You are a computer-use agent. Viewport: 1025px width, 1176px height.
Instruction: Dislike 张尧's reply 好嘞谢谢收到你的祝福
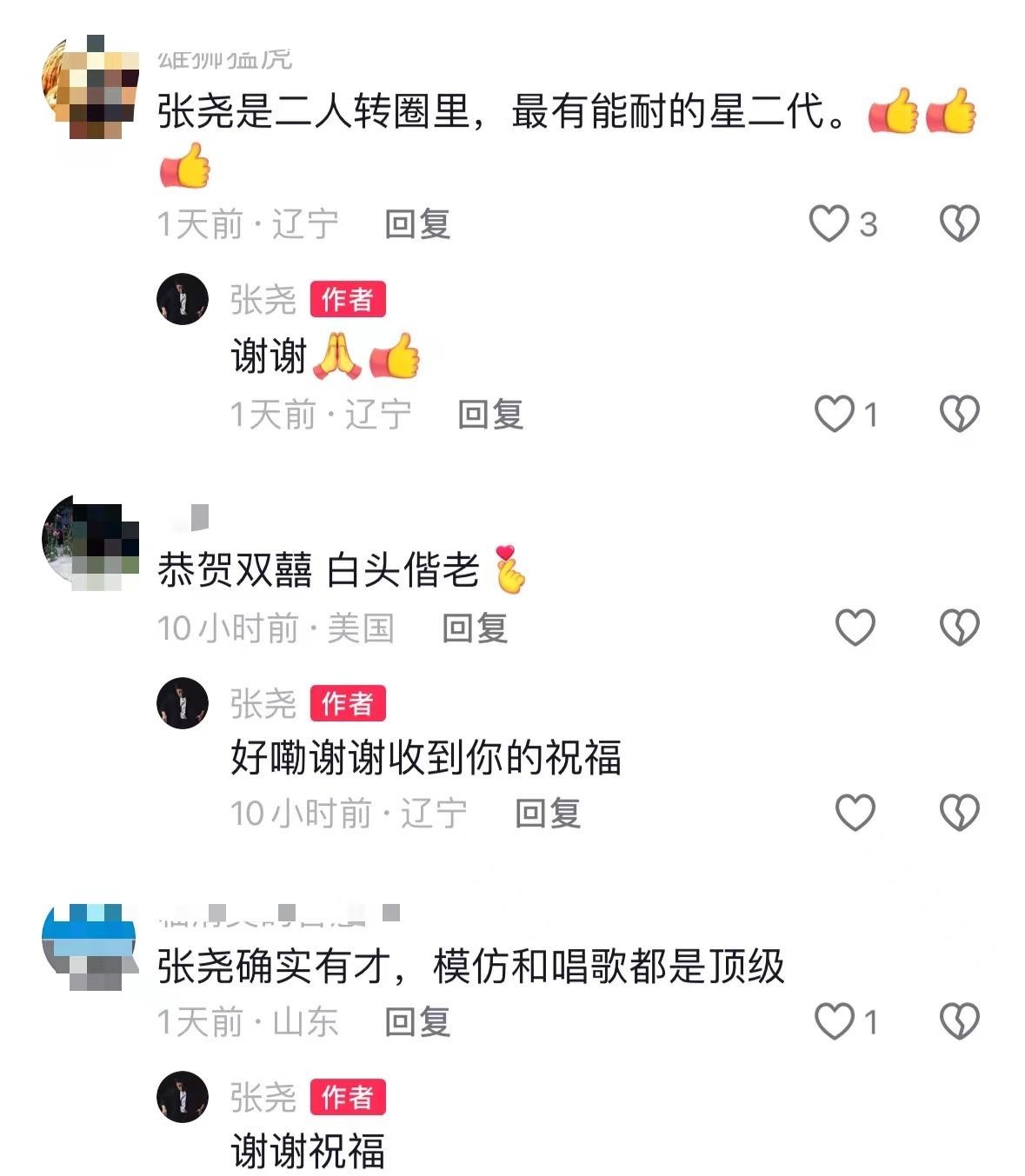(x=960, y=812)
